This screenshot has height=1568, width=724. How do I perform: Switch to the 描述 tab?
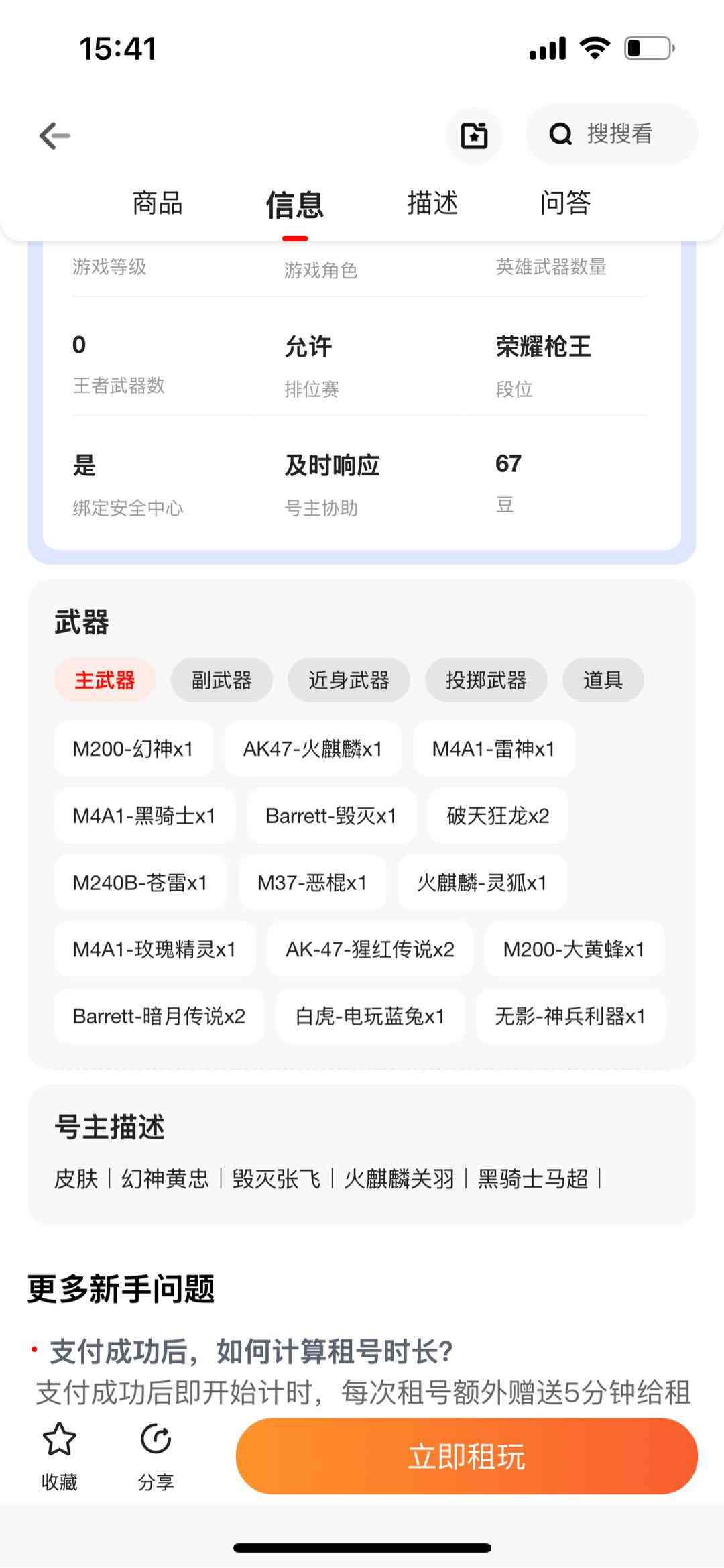click(432, 203)
